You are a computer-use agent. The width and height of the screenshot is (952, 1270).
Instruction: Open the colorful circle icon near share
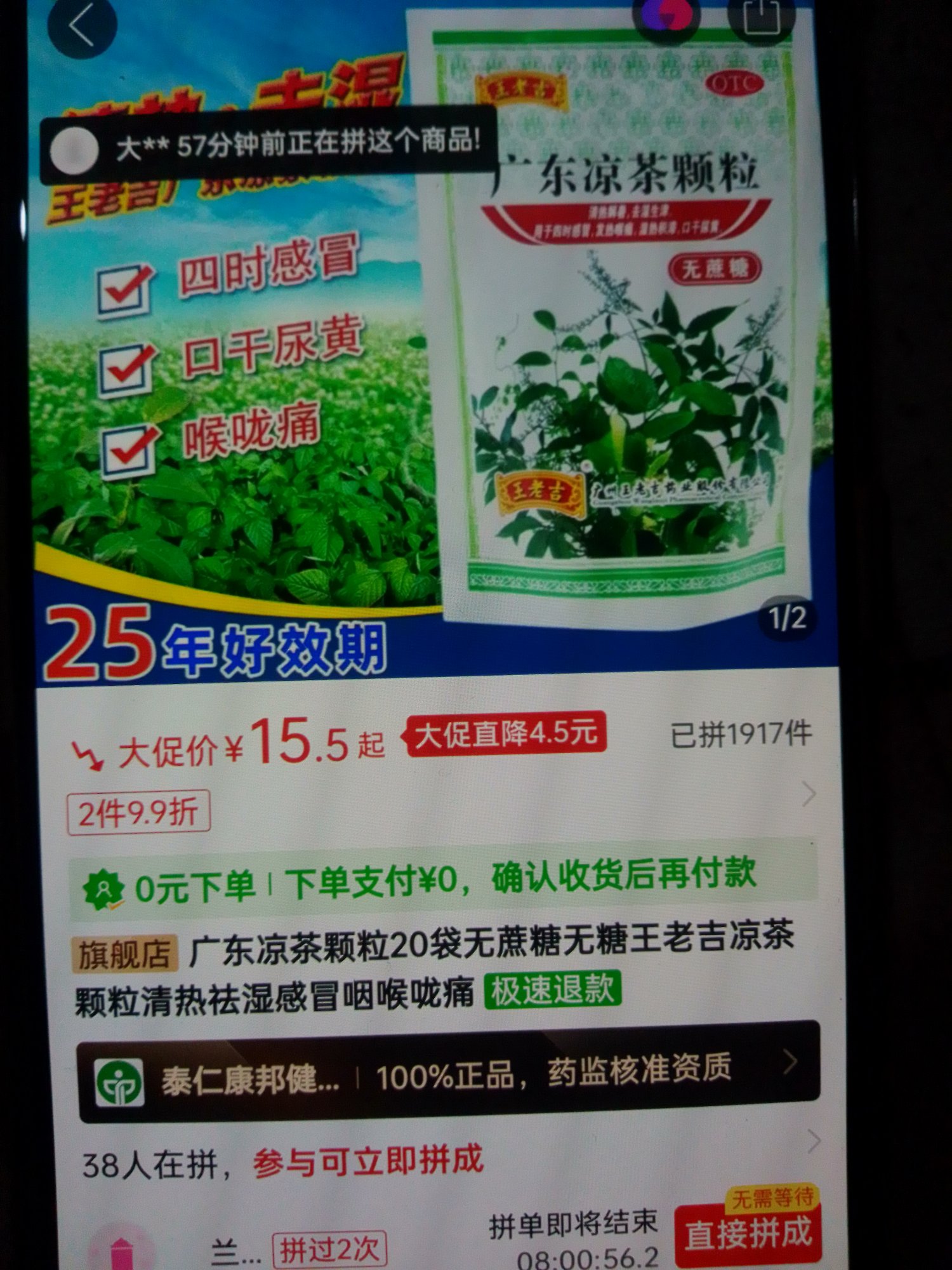(665, 17)
